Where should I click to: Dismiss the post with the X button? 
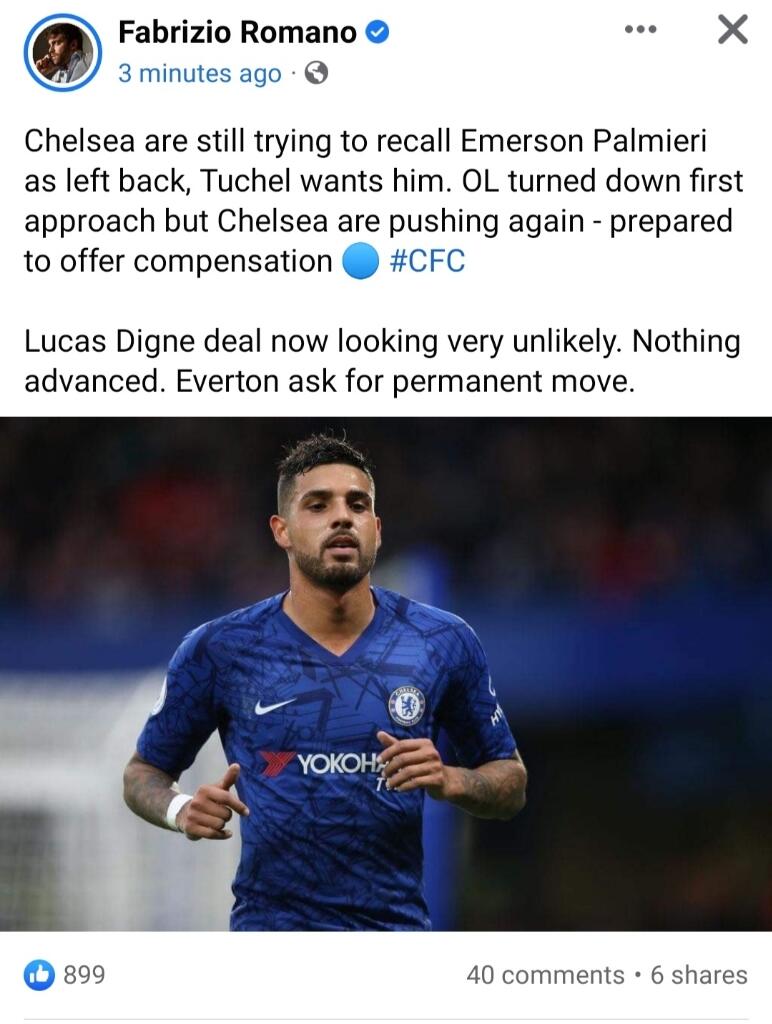coord(733,31)
